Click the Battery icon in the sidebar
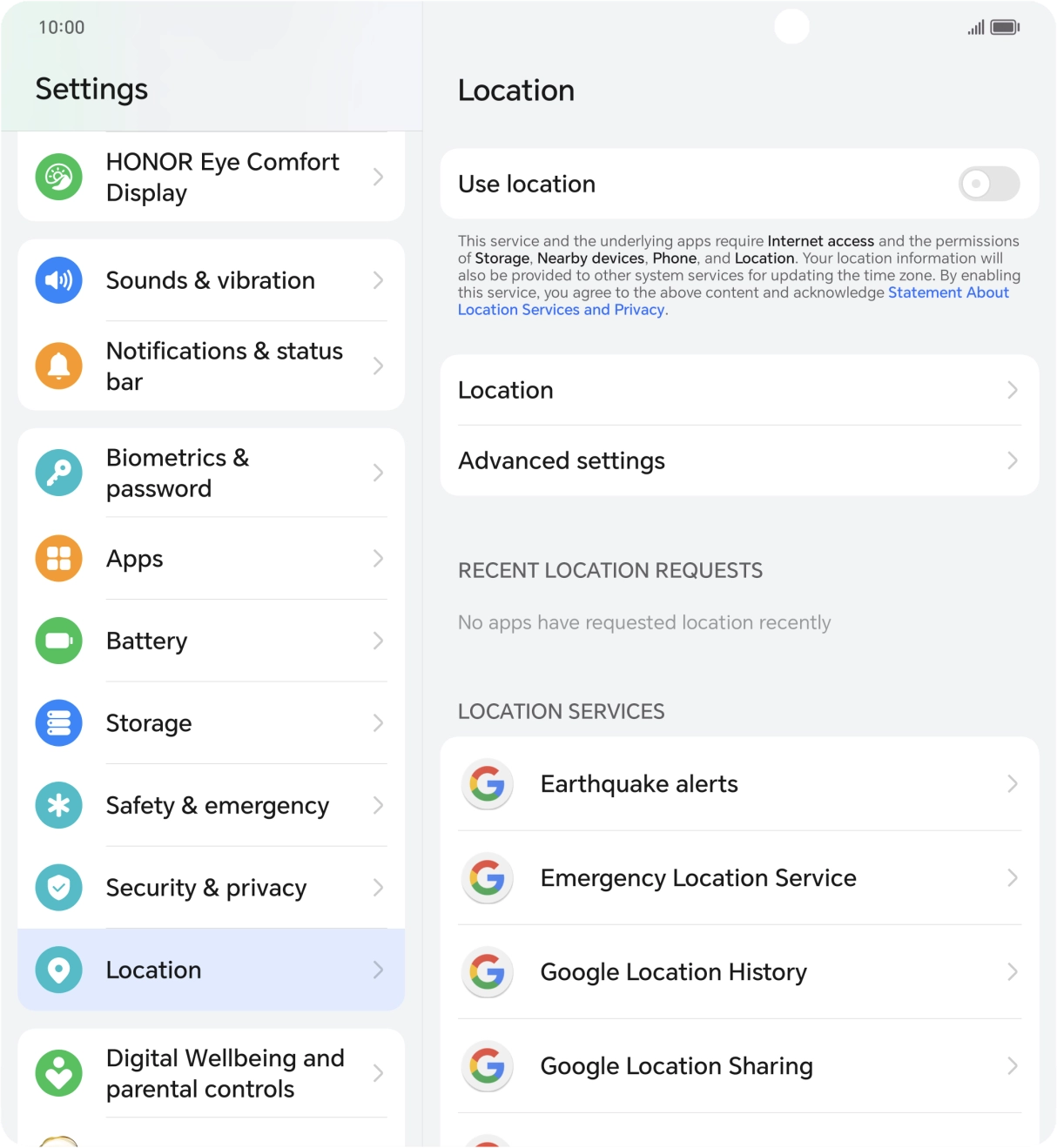This screenshot has width=1057, height=1148. click(57, 641)
